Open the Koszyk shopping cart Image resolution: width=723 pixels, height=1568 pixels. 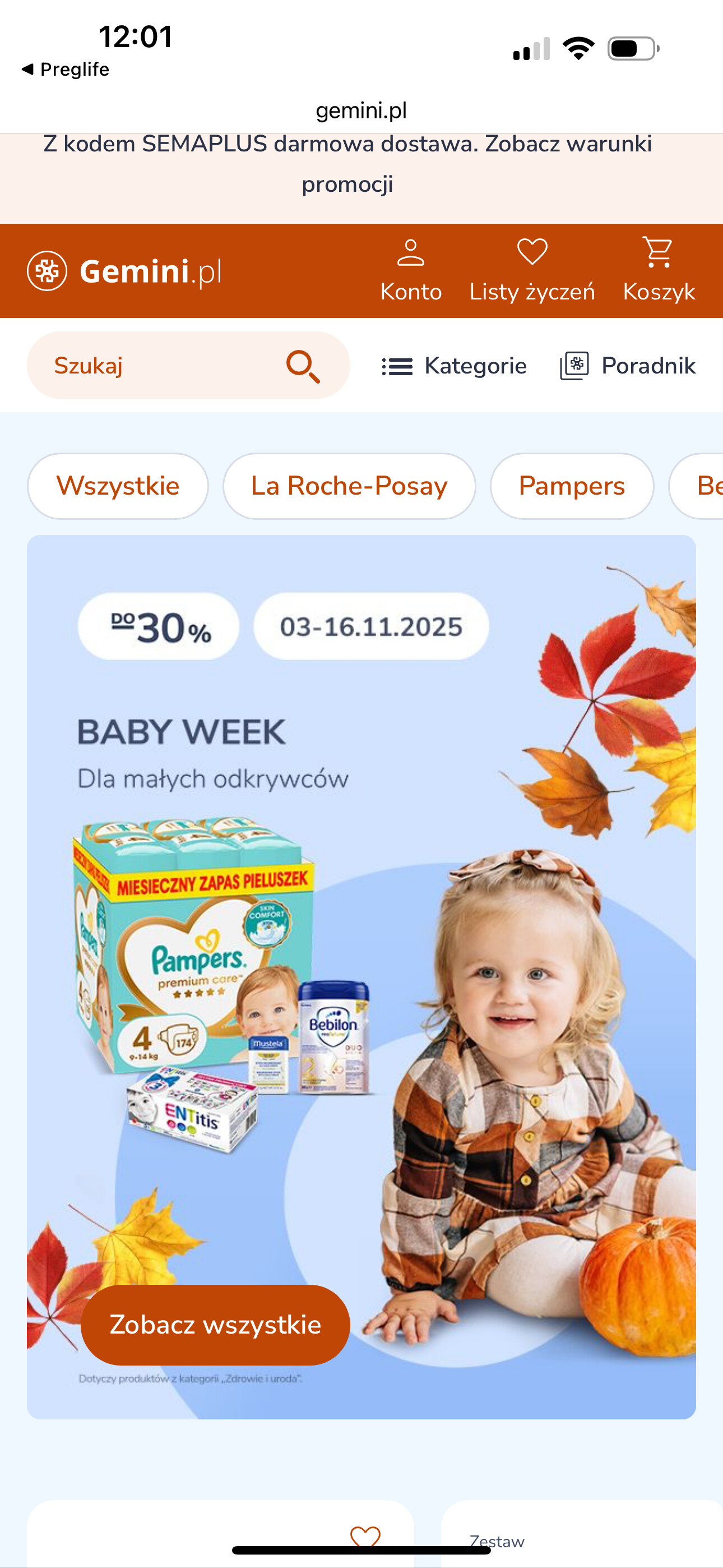click(x=659, y=270)
